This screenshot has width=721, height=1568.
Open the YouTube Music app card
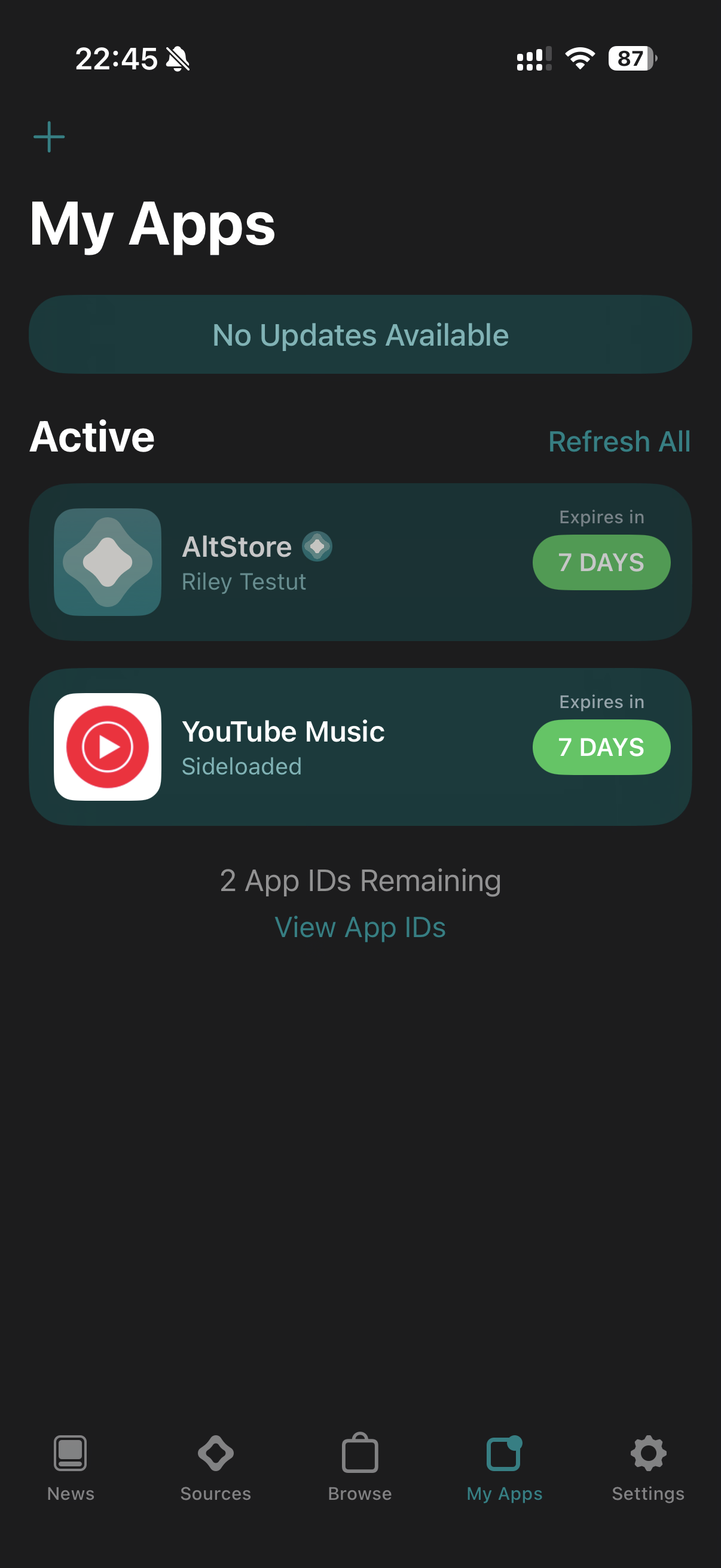pos(304,747)
